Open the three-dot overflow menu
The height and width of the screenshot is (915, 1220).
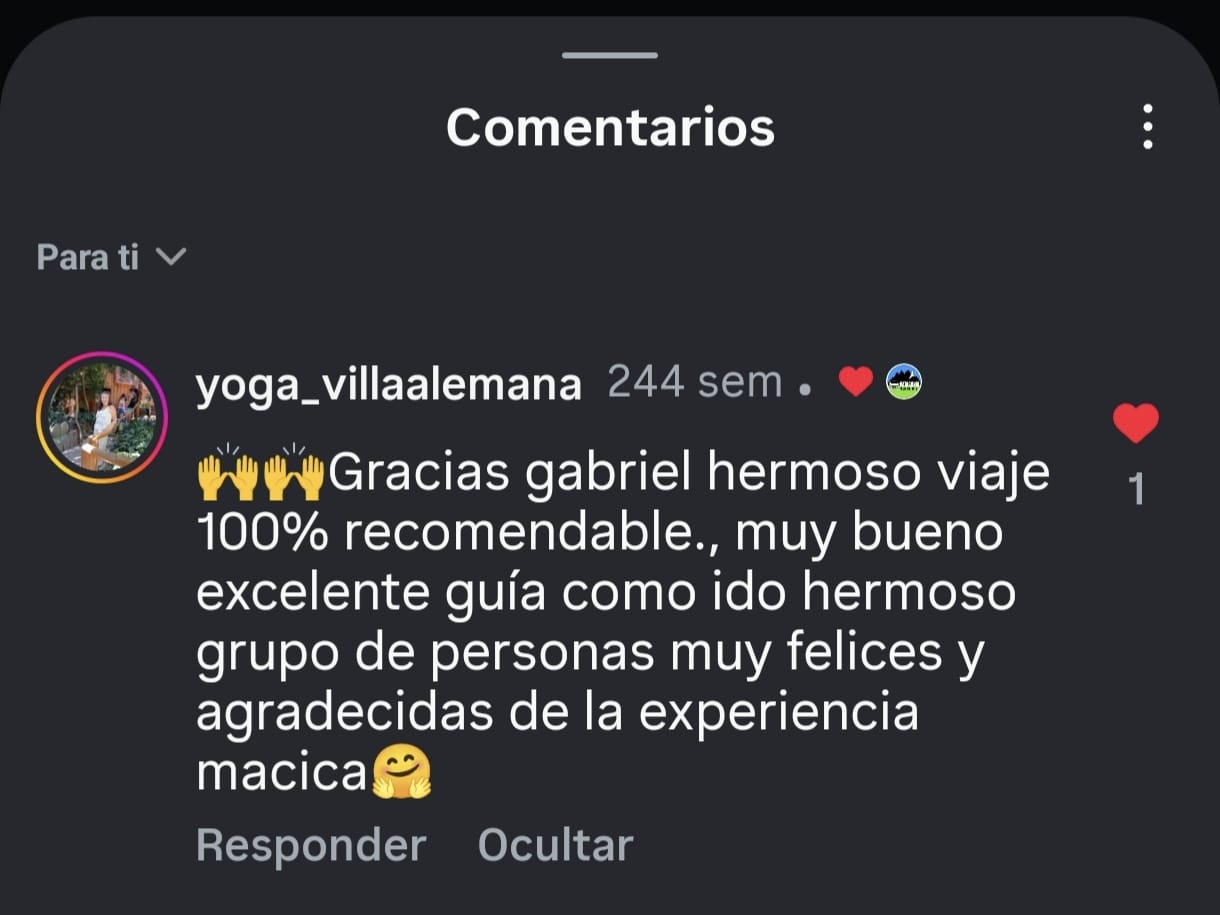[x=1148, y=127]
